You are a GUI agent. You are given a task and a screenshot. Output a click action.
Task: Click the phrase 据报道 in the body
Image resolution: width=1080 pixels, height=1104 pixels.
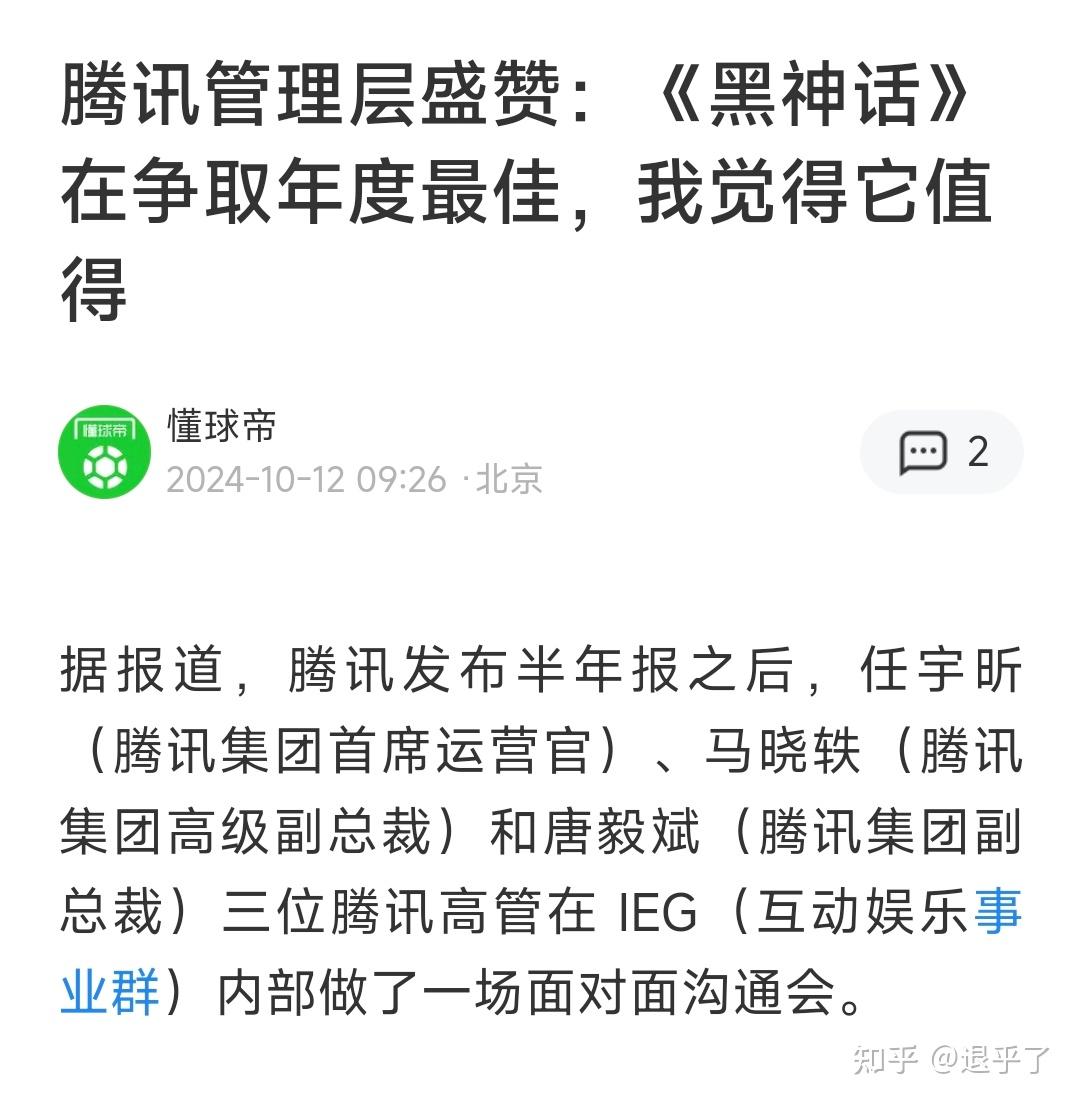[x=140, y=672]
